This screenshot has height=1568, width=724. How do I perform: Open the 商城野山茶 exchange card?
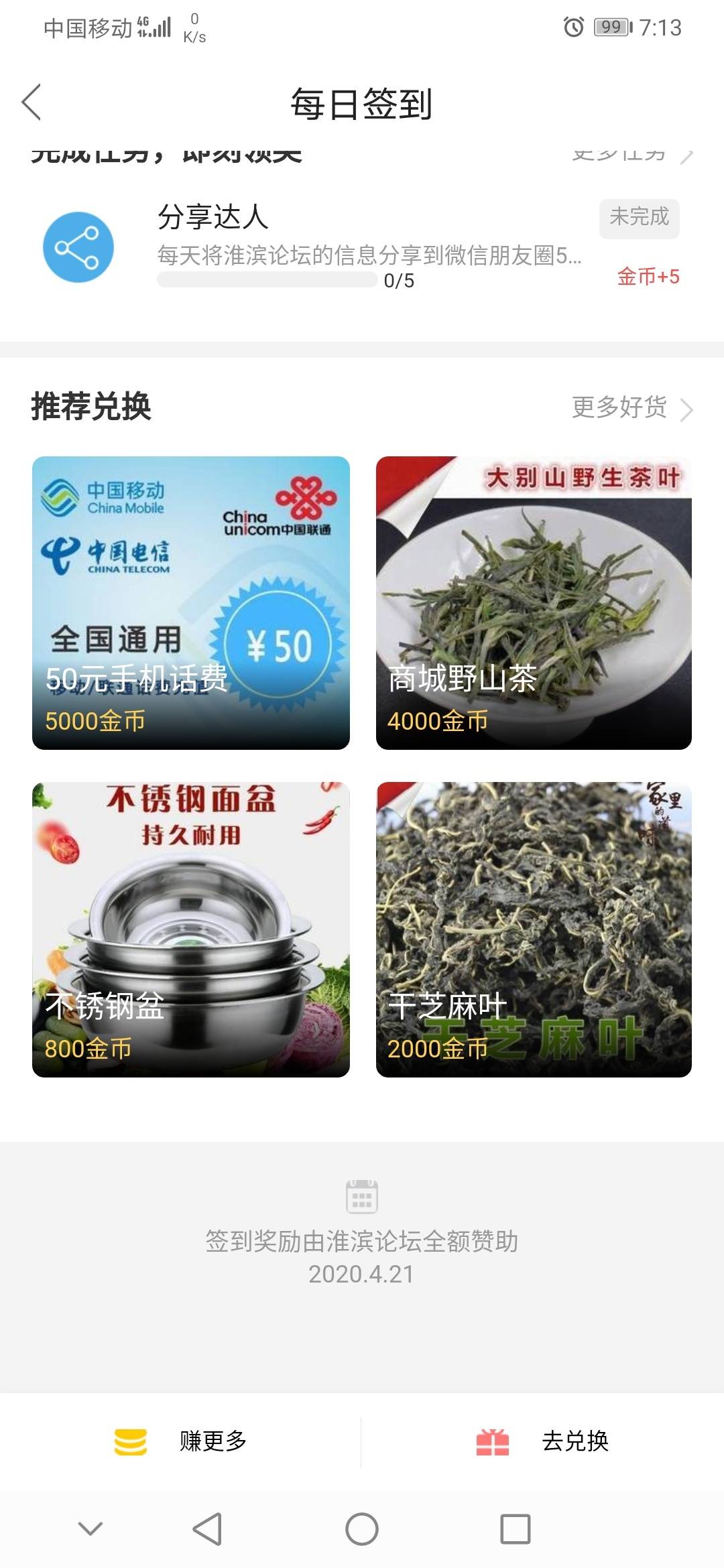click(x=534, y=602)
